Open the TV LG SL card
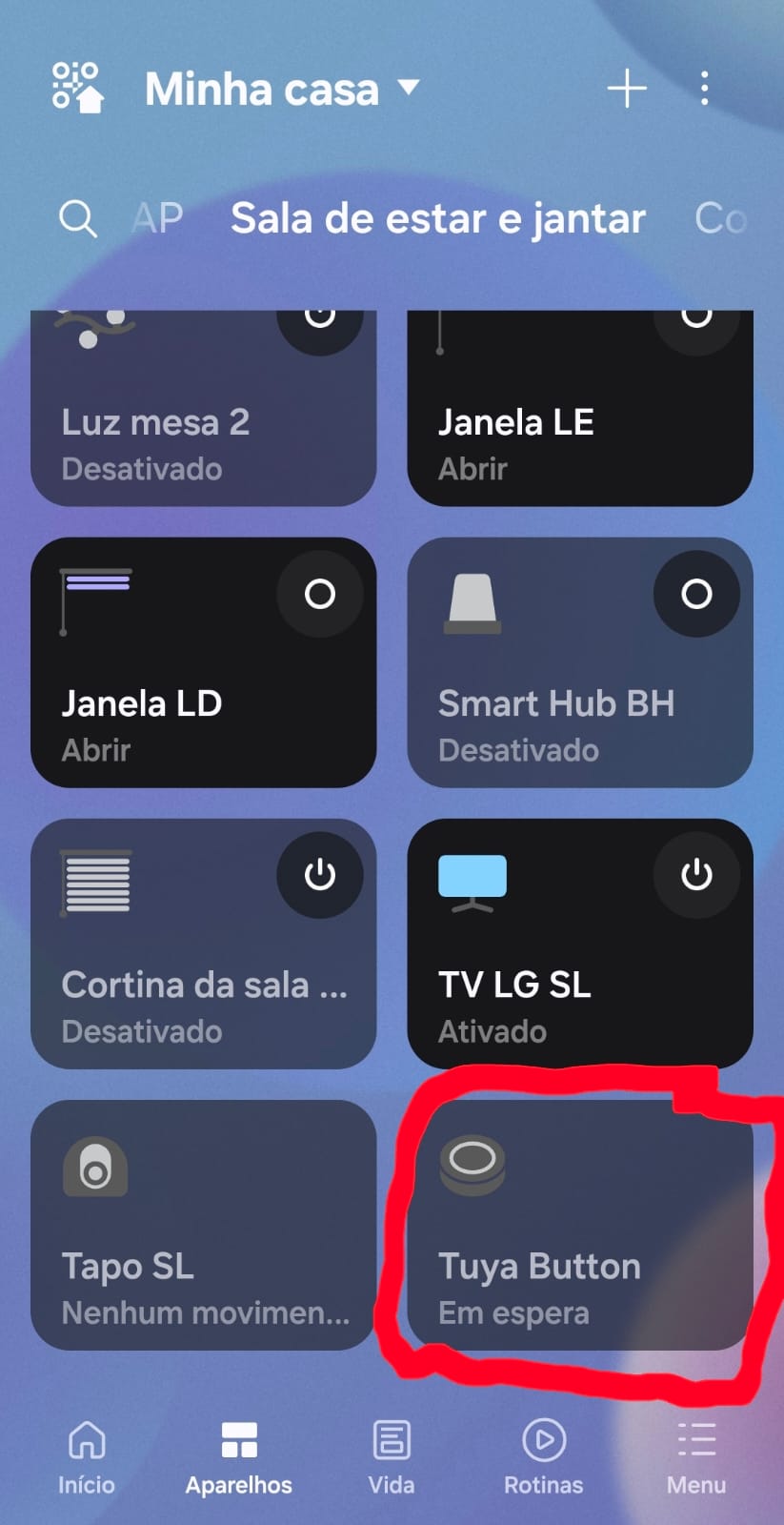This screenshot has height=1525, width=784. (x=580, y=944)
